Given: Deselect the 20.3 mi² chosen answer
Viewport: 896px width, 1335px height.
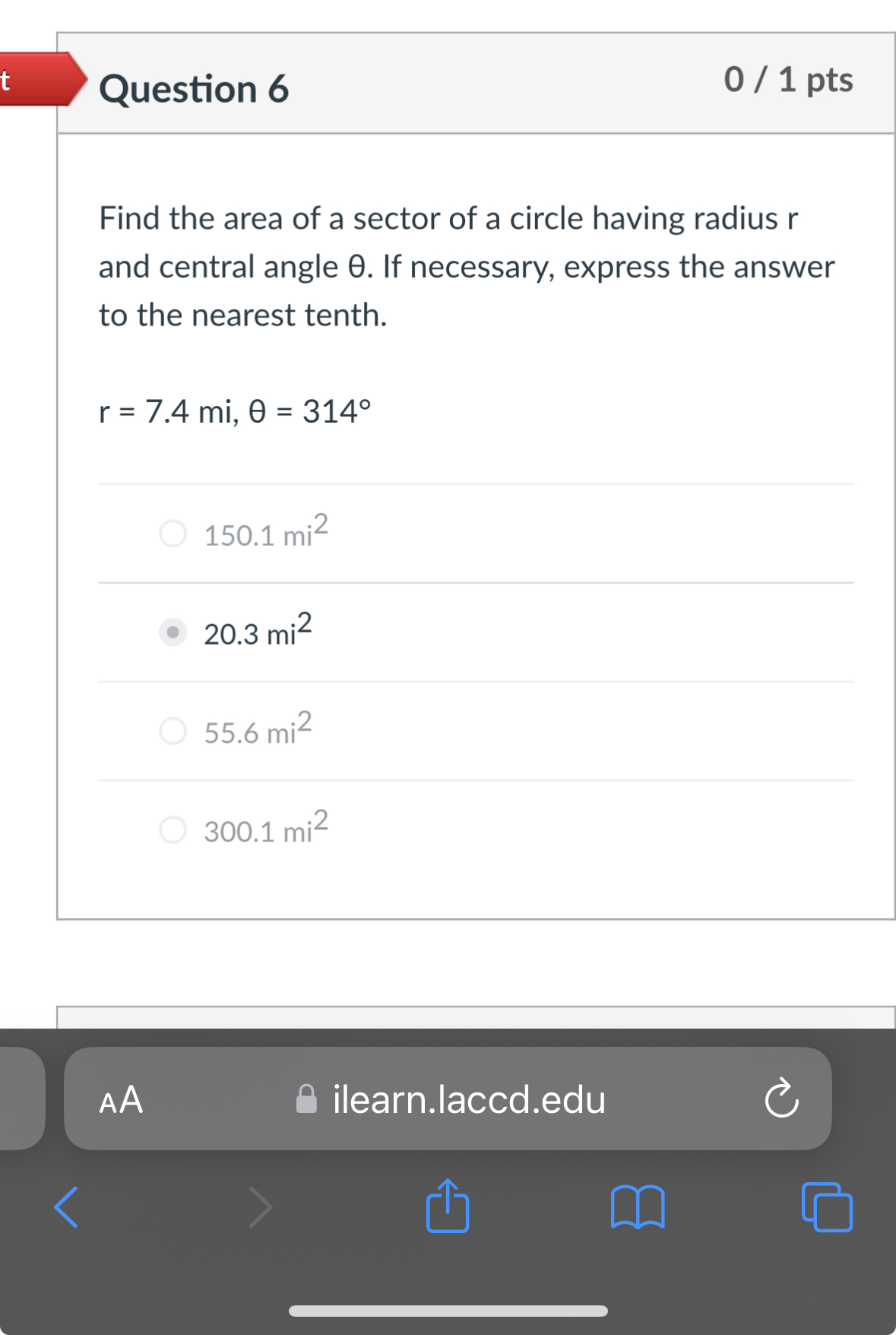Looking at the screenshot, I should pos(173,633).
